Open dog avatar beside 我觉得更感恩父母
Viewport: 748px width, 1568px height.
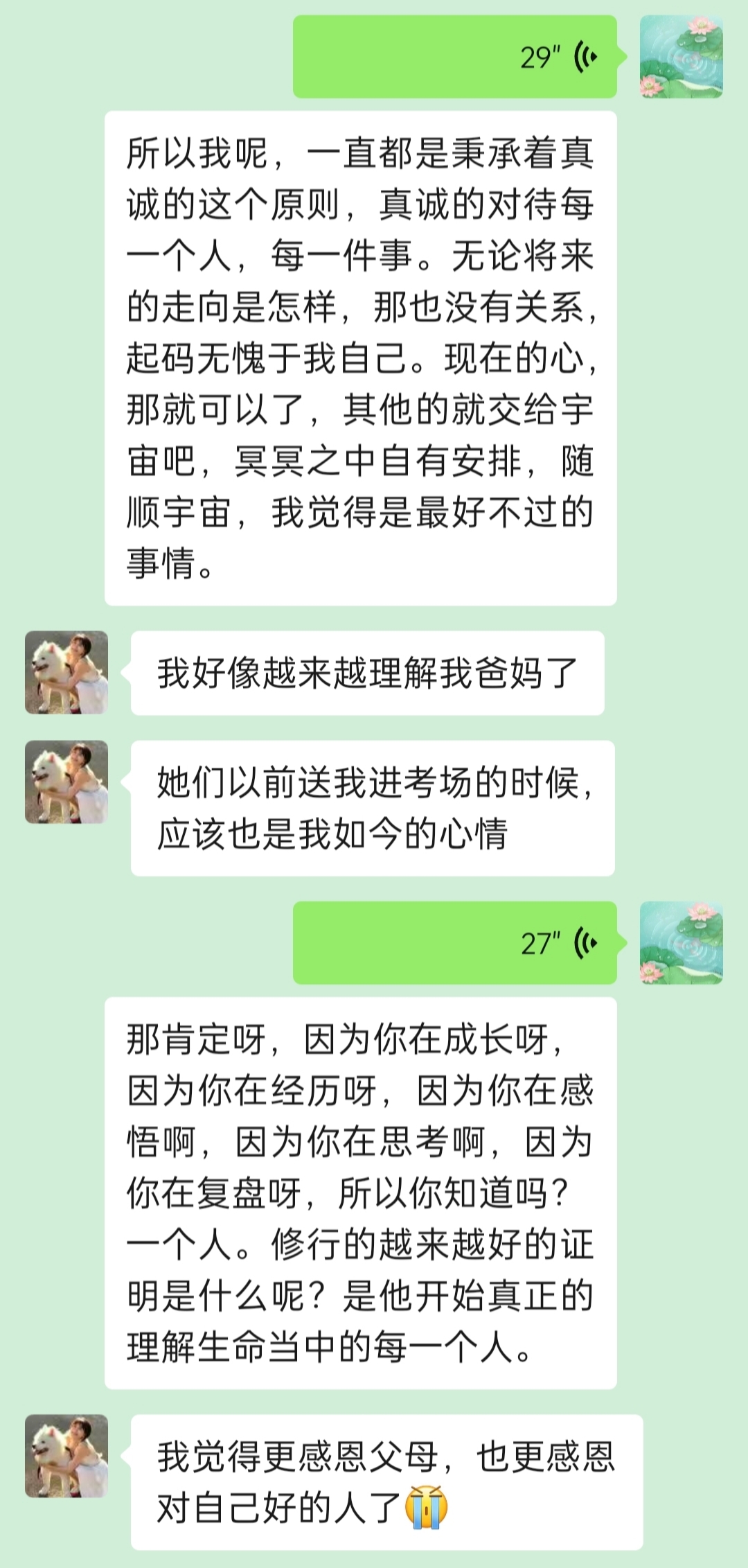(66, 1456)
